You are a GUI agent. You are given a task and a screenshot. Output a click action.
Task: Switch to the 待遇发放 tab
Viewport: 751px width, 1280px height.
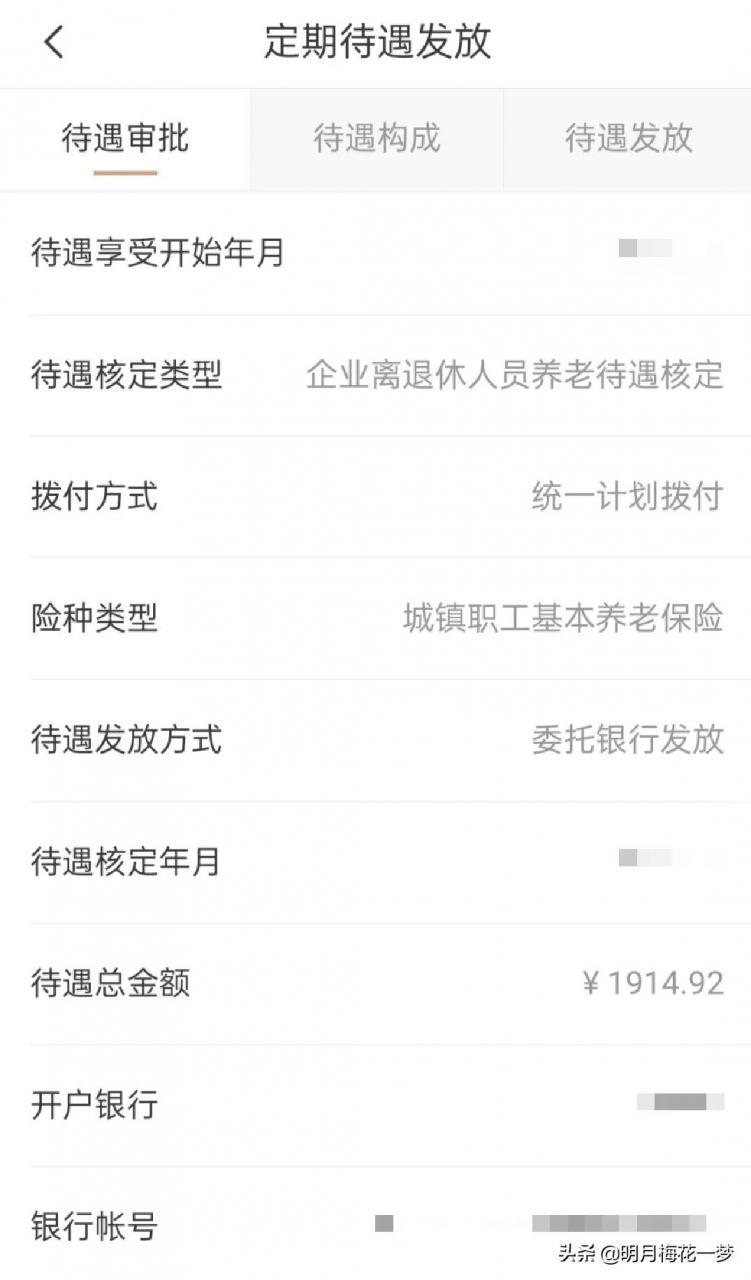[x=626, y=140]
